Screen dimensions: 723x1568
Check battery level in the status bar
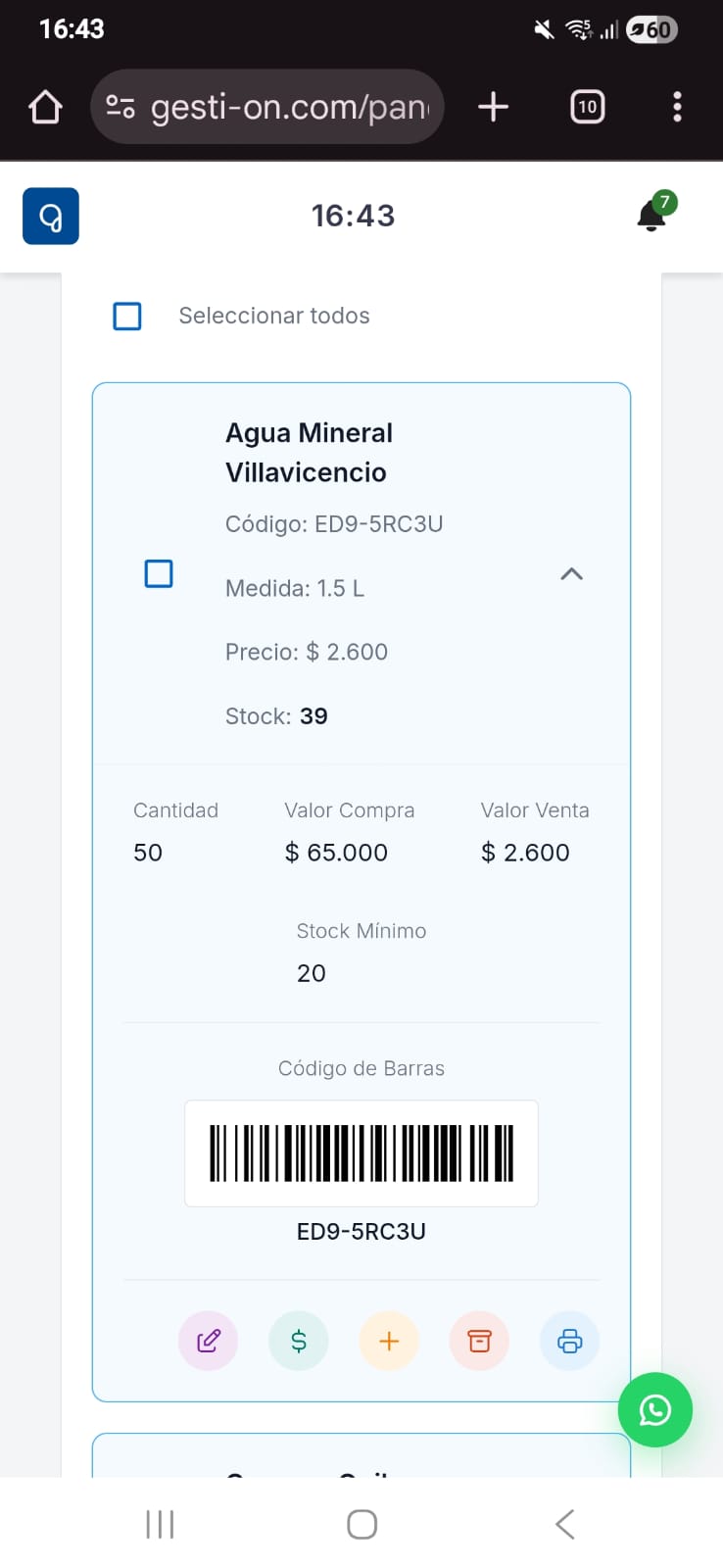[x=651, y=29]
